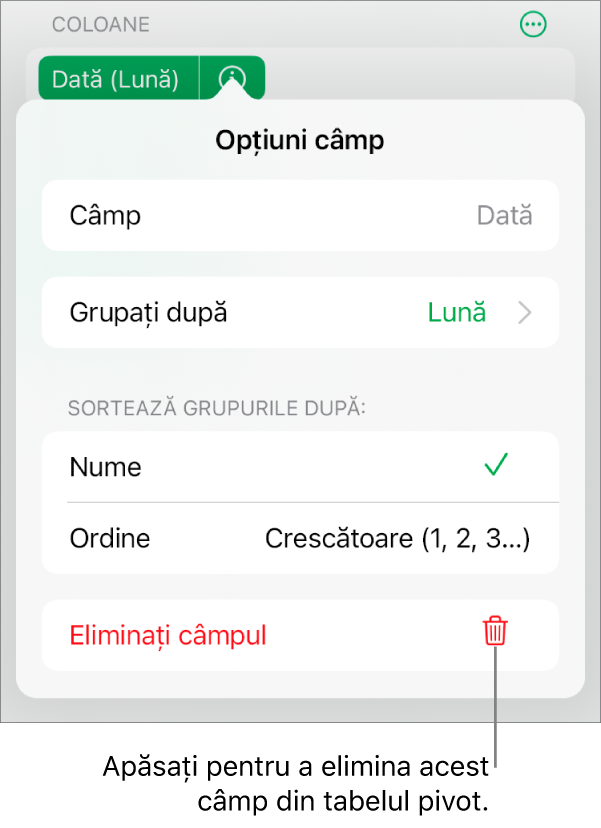Change Ordine Crescătoare sort order
601x828 pixels.
[x=300, y=539]
